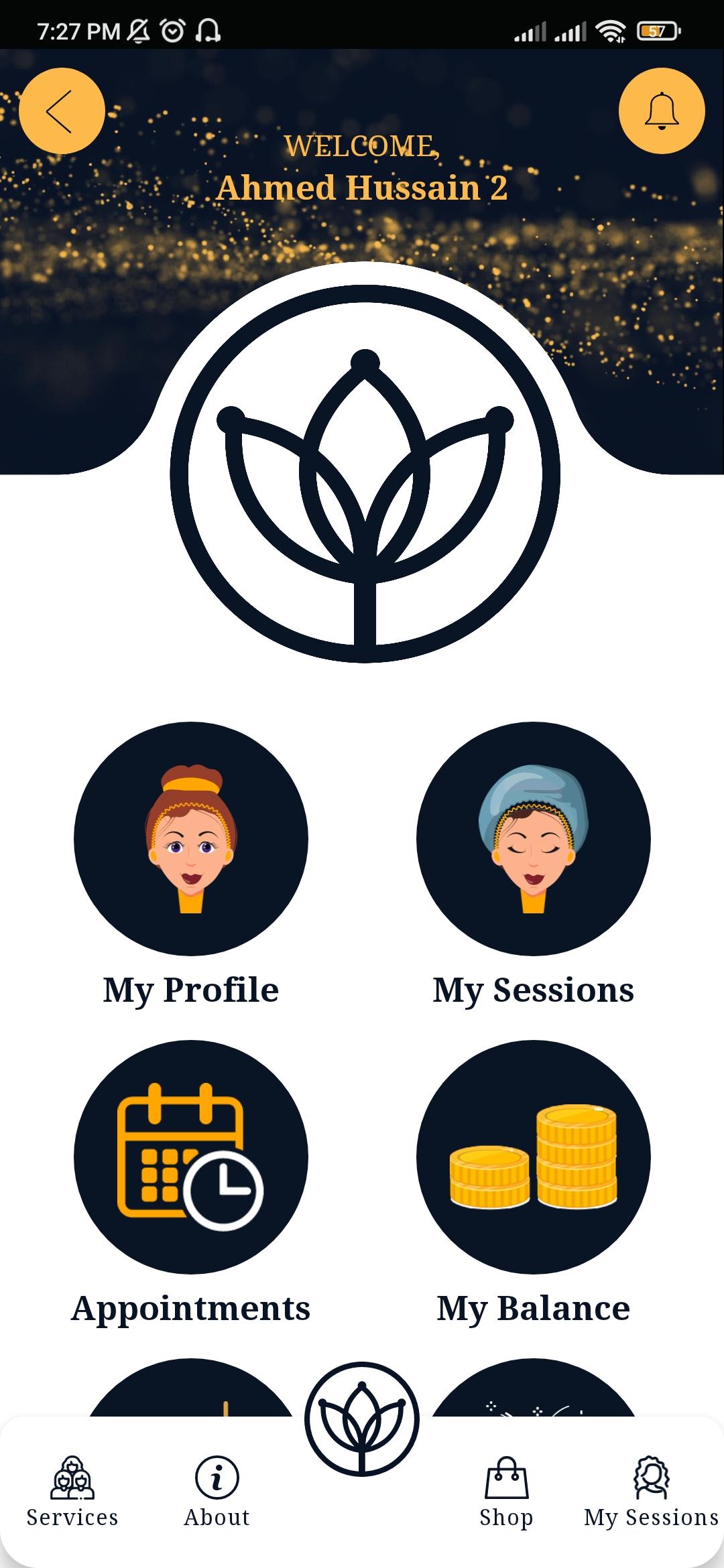Open the My Sessions tile with the face icon

533,839
